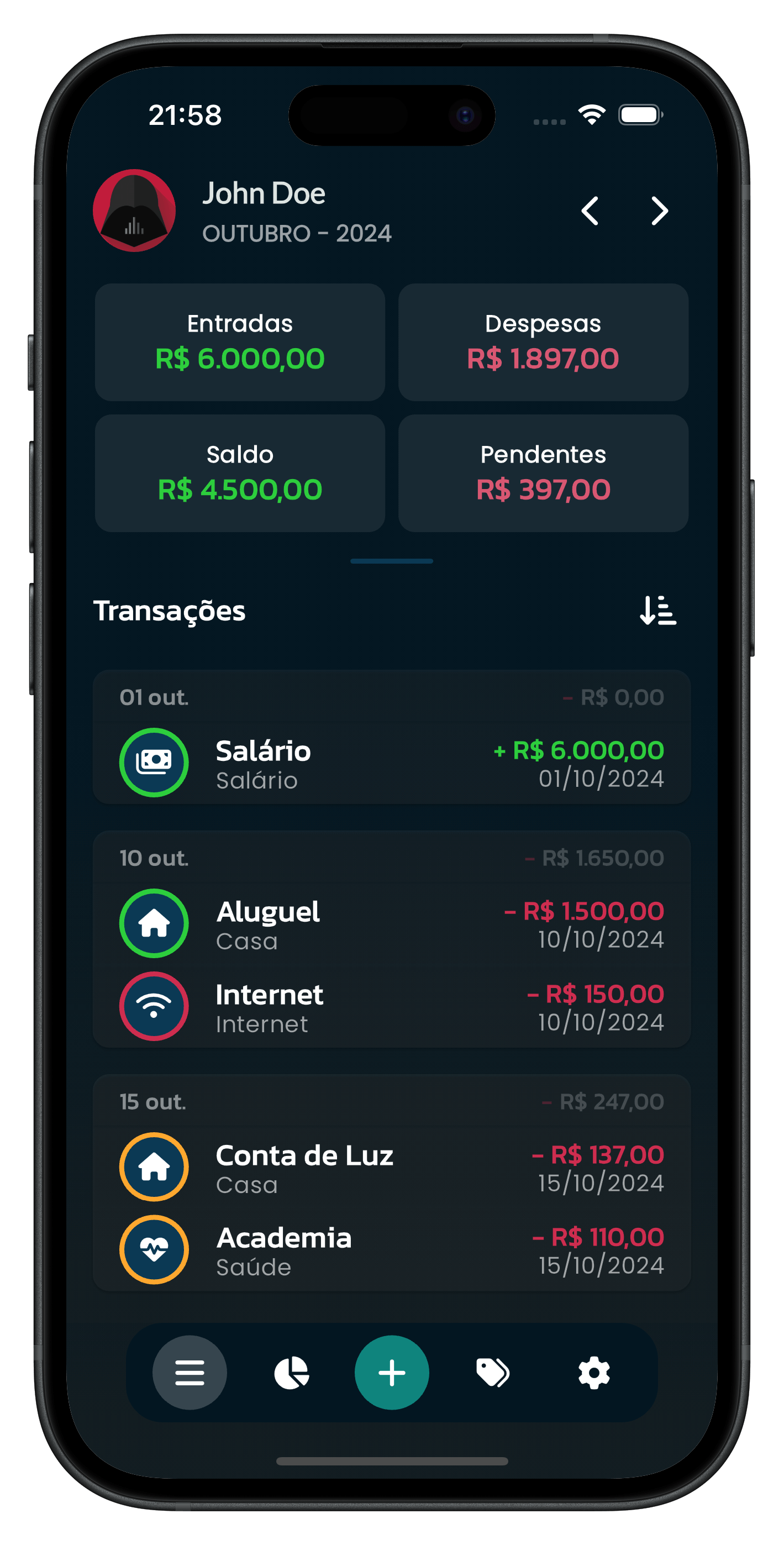784x1545 pixels.
Task: Open the settings gear tab
Action: (594, 1373)
